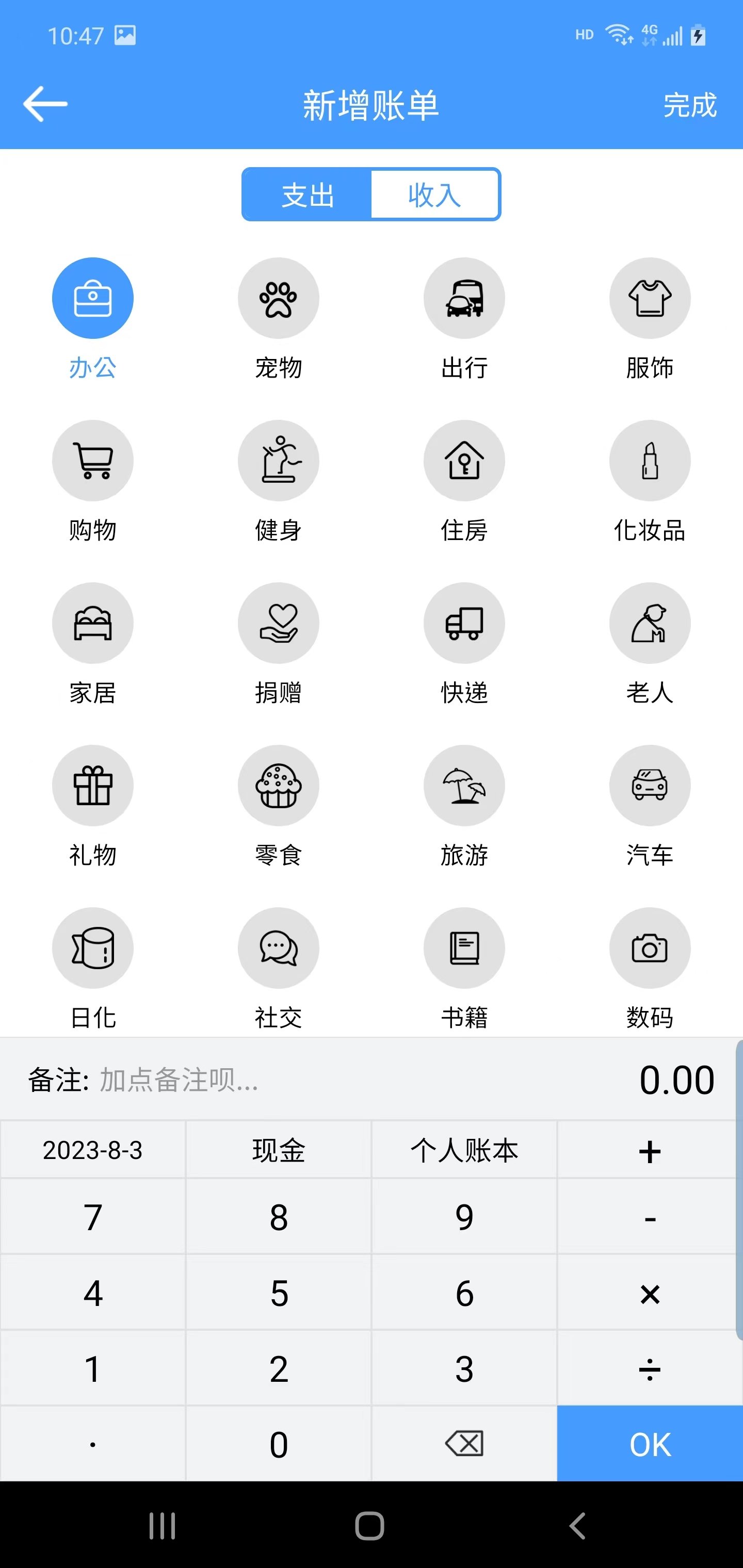743x1568 pixels.
Task: Open the 现金 payment method selector
Action: (x=278, y=1149)
